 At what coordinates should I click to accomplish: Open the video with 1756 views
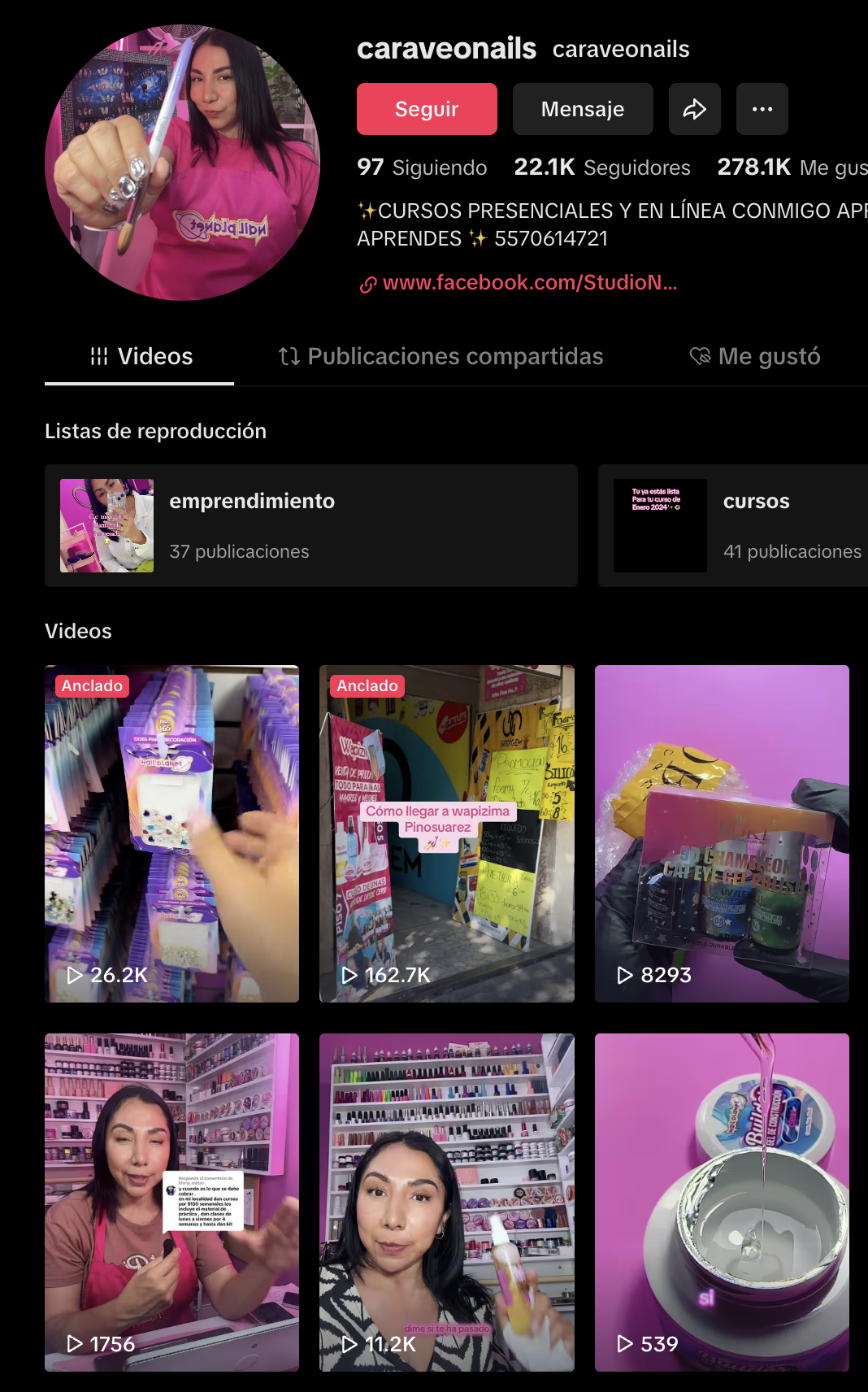click(171, 1202)
